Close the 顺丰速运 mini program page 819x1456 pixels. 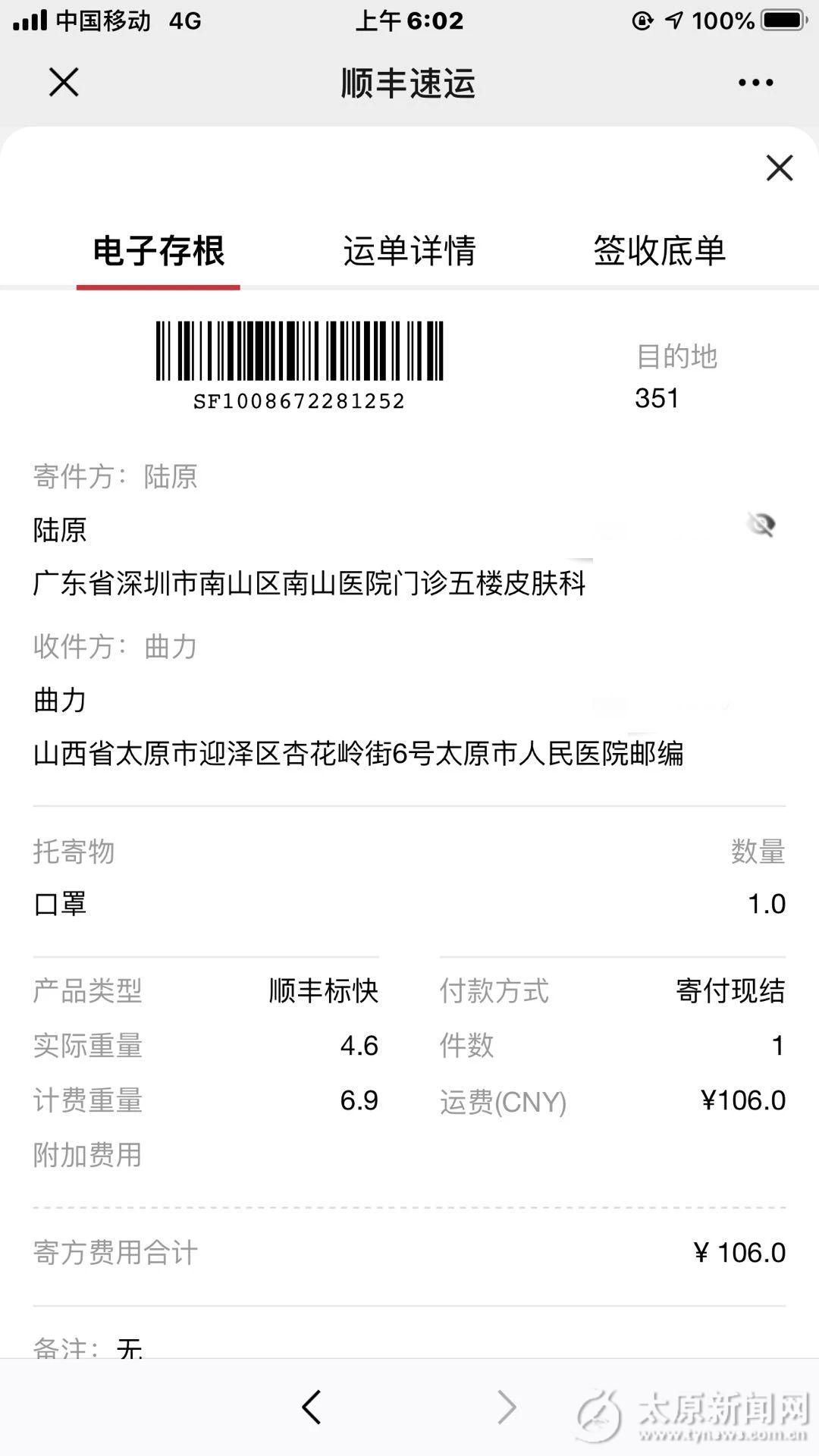pos(64,82)
